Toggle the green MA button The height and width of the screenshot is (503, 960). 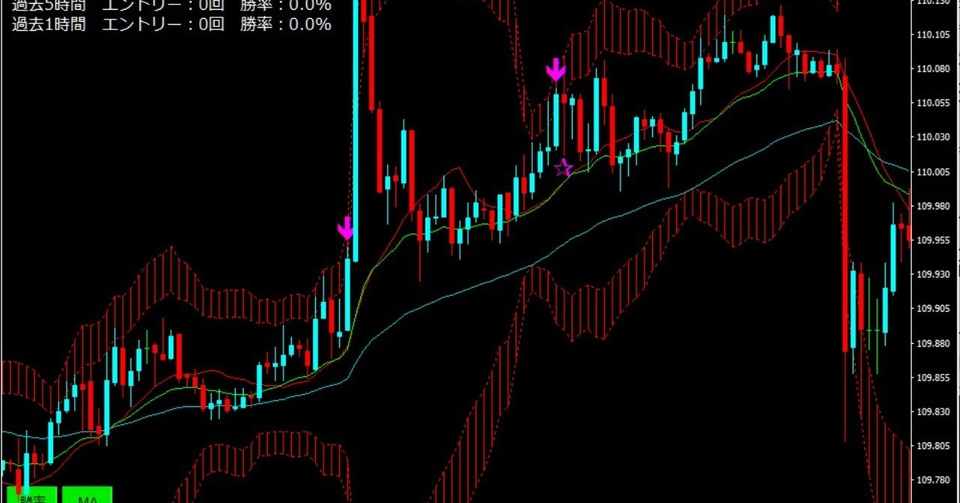coord(88,496)
